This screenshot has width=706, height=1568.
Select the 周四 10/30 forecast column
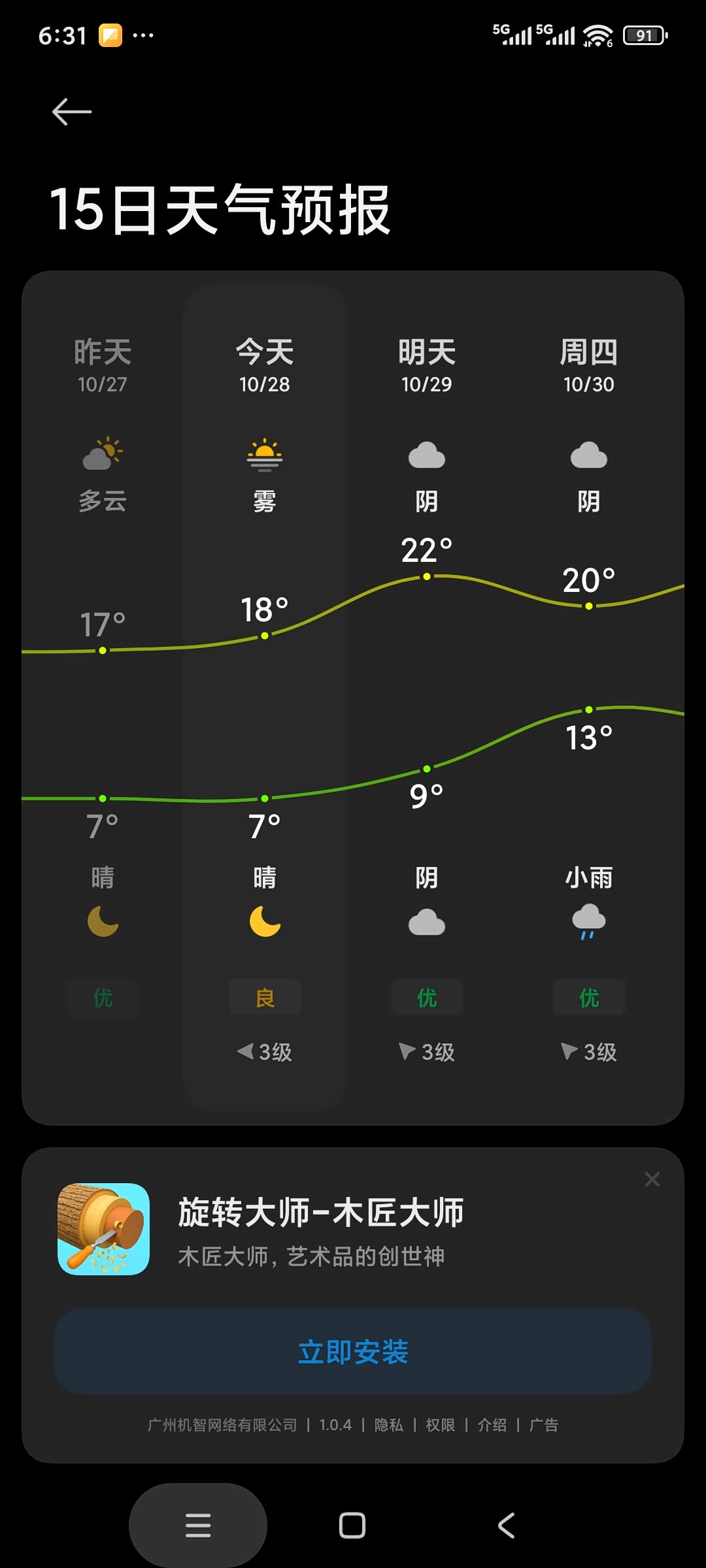(589, 698)
